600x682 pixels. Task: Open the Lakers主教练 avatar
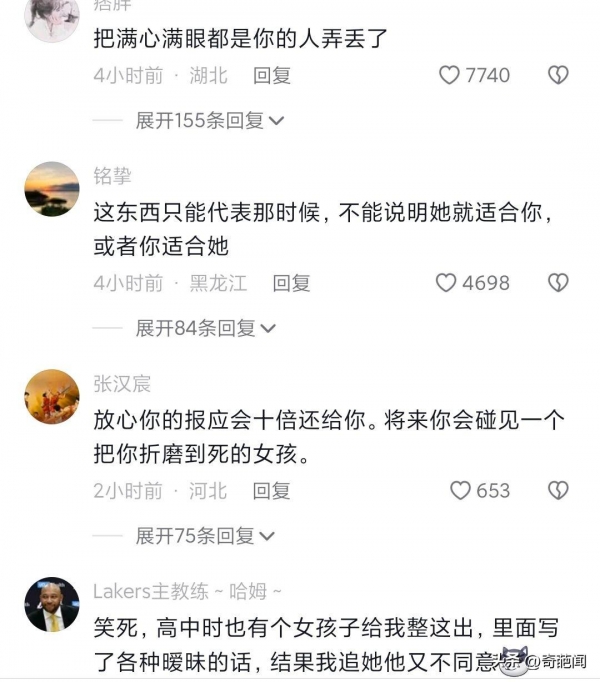click(51, 604)
